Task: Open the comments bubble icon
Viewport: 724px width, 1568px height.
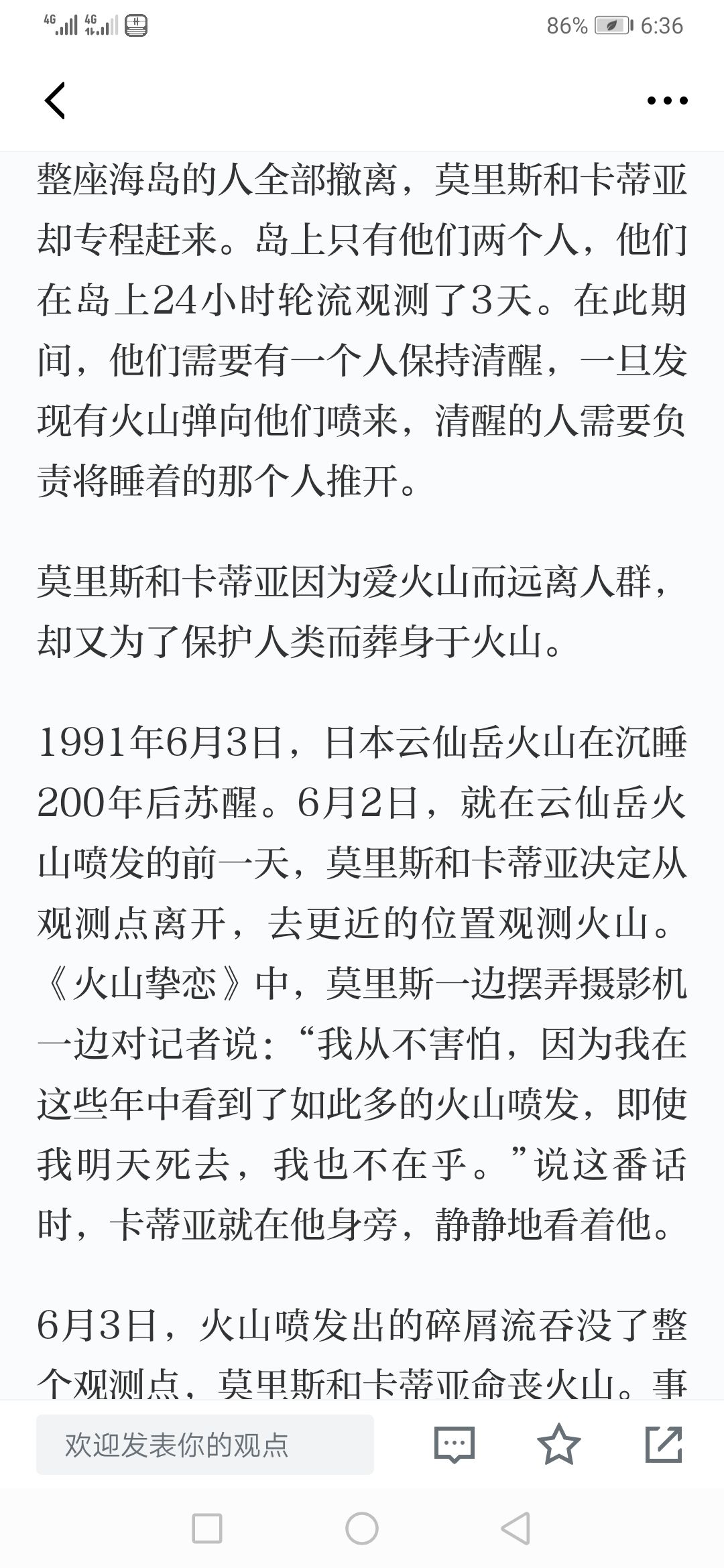Action: pyautogui.click(x=455, y=1444)
